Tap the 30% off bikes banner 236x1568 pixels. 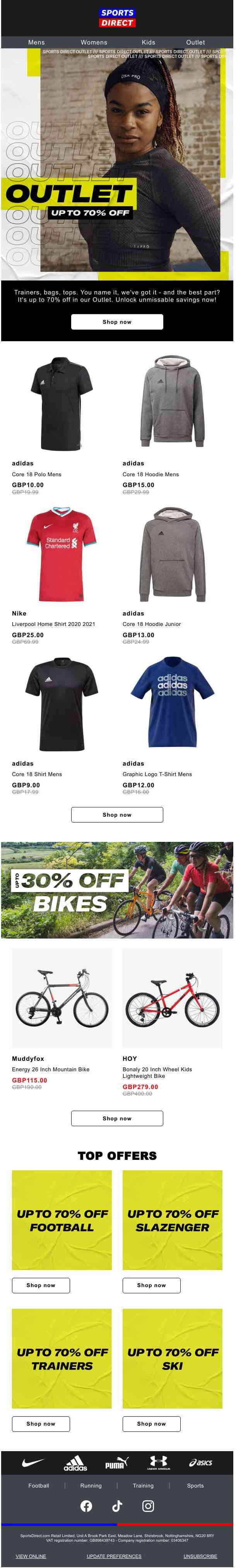tap(117, 890)
